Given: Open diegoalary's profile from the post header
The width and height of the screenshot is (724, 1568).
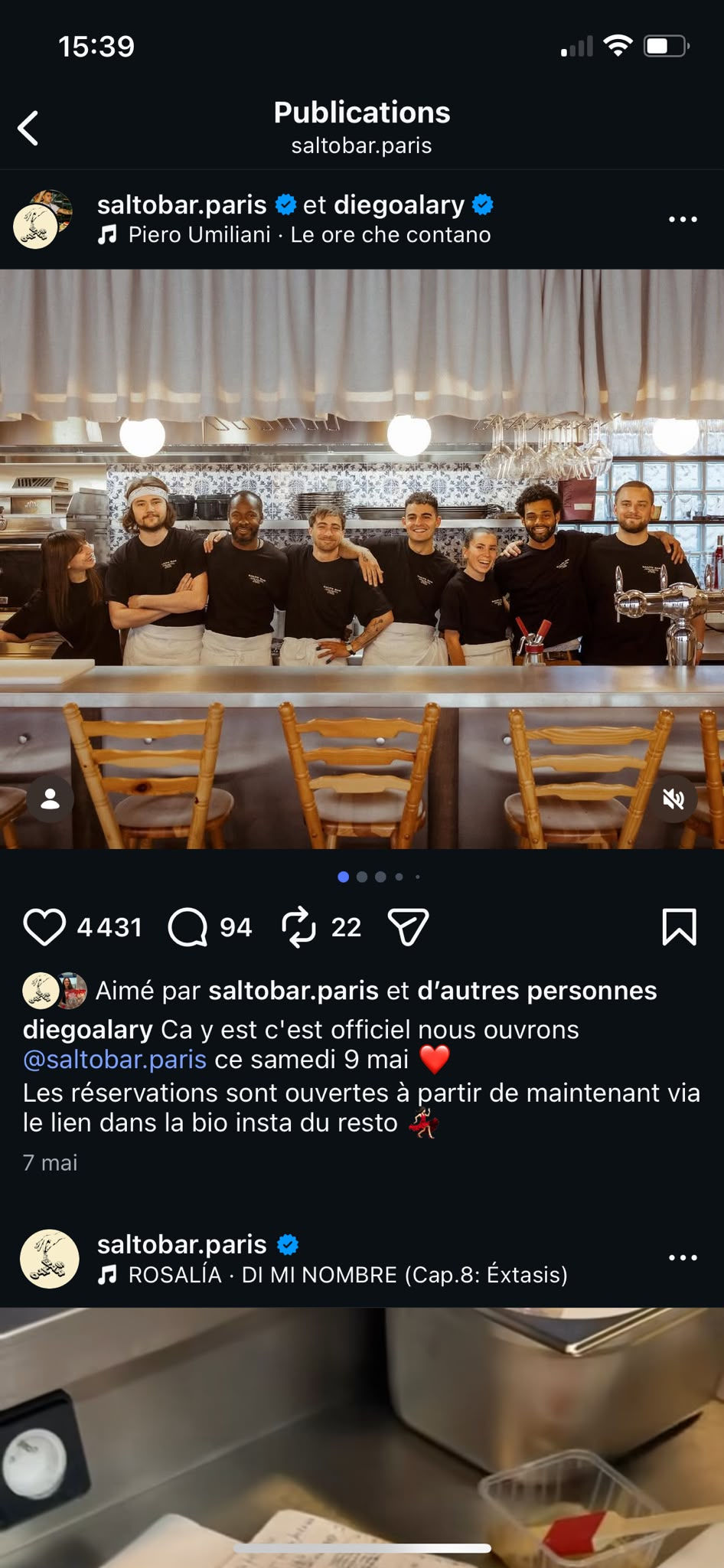Looking at the screenshot, I should coord(399,205).
